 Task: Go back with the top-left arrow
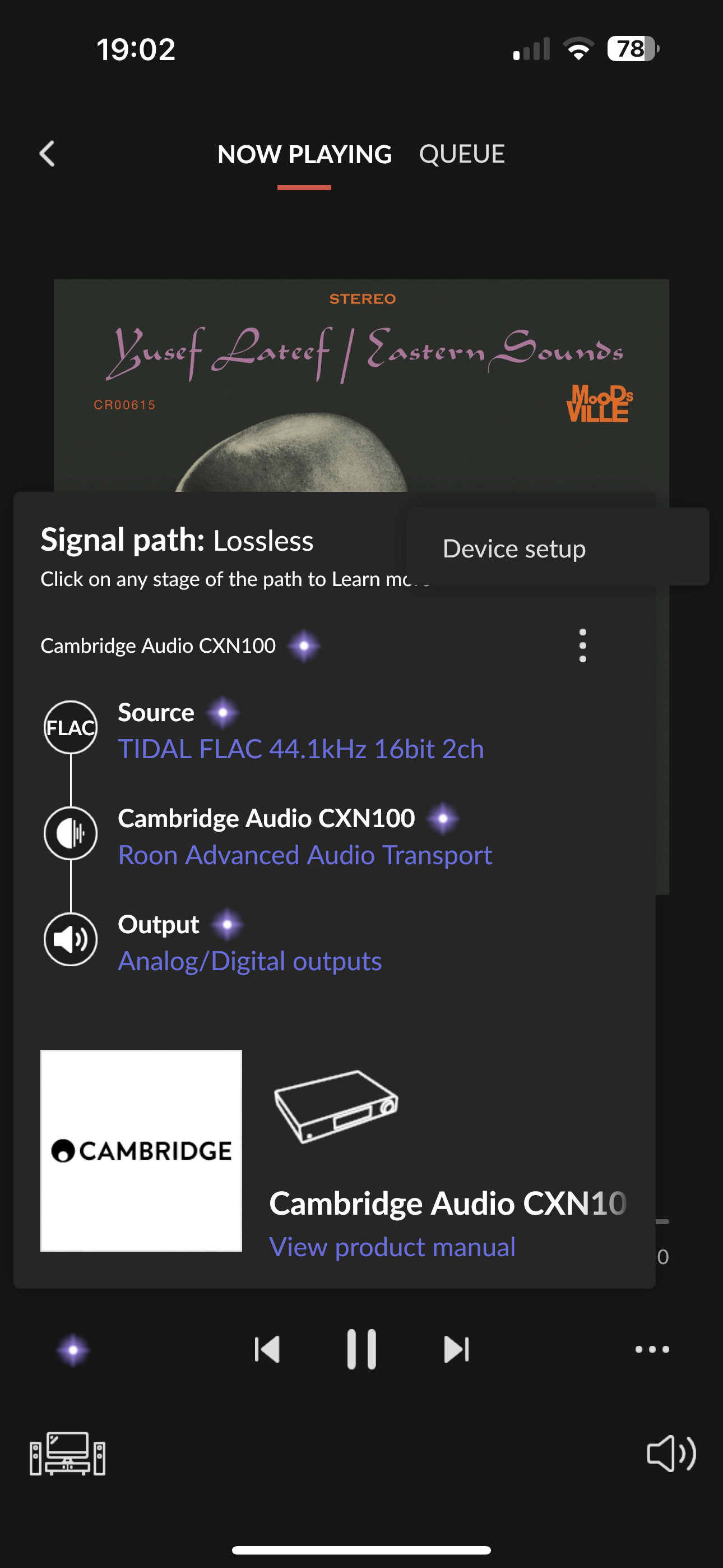(x=47, y=154)
